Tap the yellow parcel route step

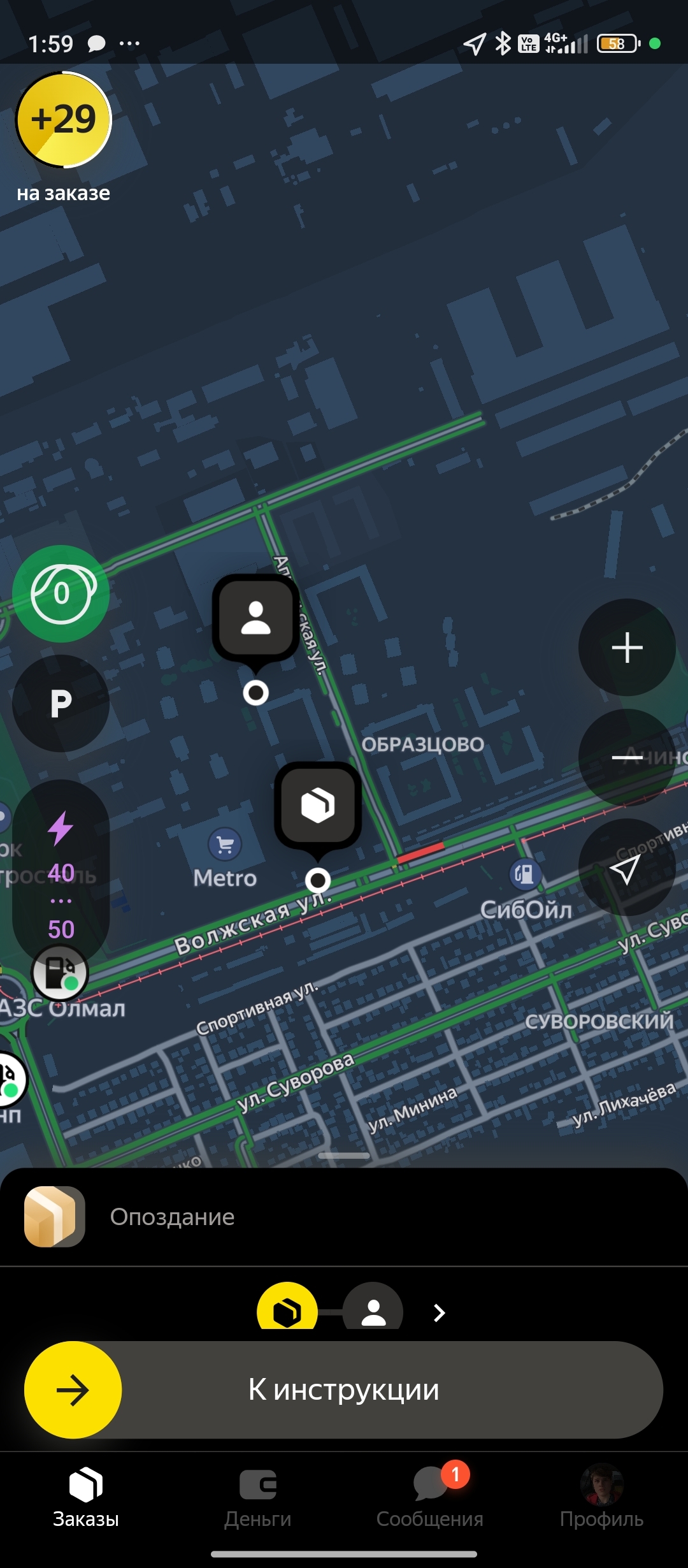[x=287, y=1307]
